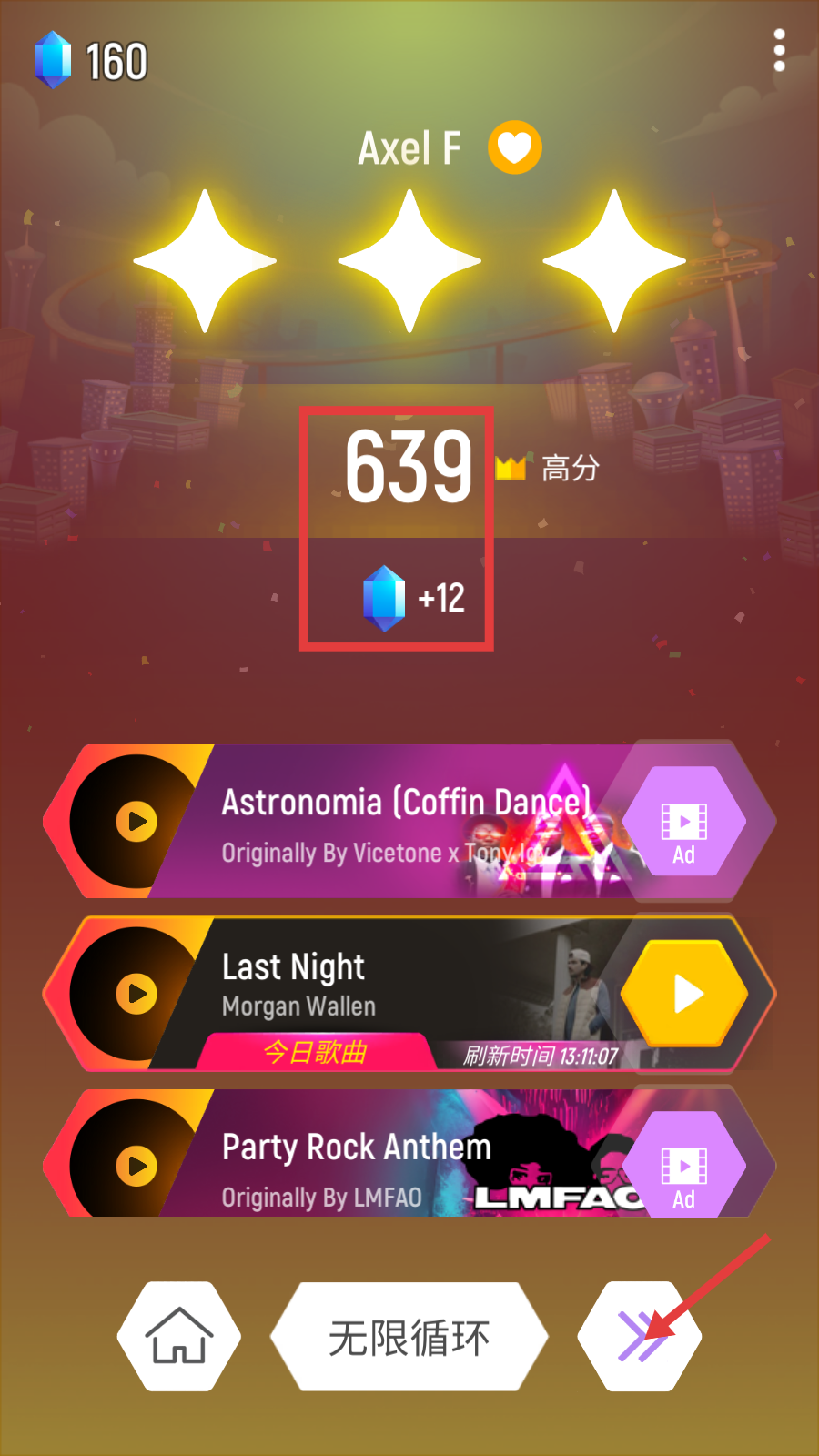Tap the heart to favorite Axel F

[515, 147]
